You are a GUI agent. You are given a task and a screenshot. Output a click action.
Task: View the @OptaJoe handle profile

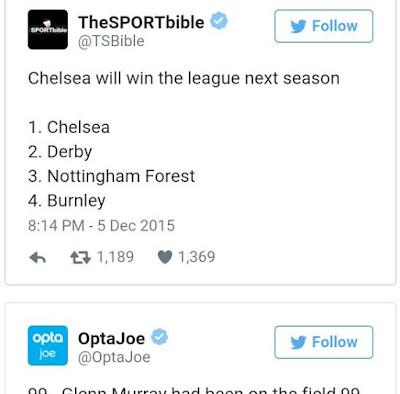point(114,357)
